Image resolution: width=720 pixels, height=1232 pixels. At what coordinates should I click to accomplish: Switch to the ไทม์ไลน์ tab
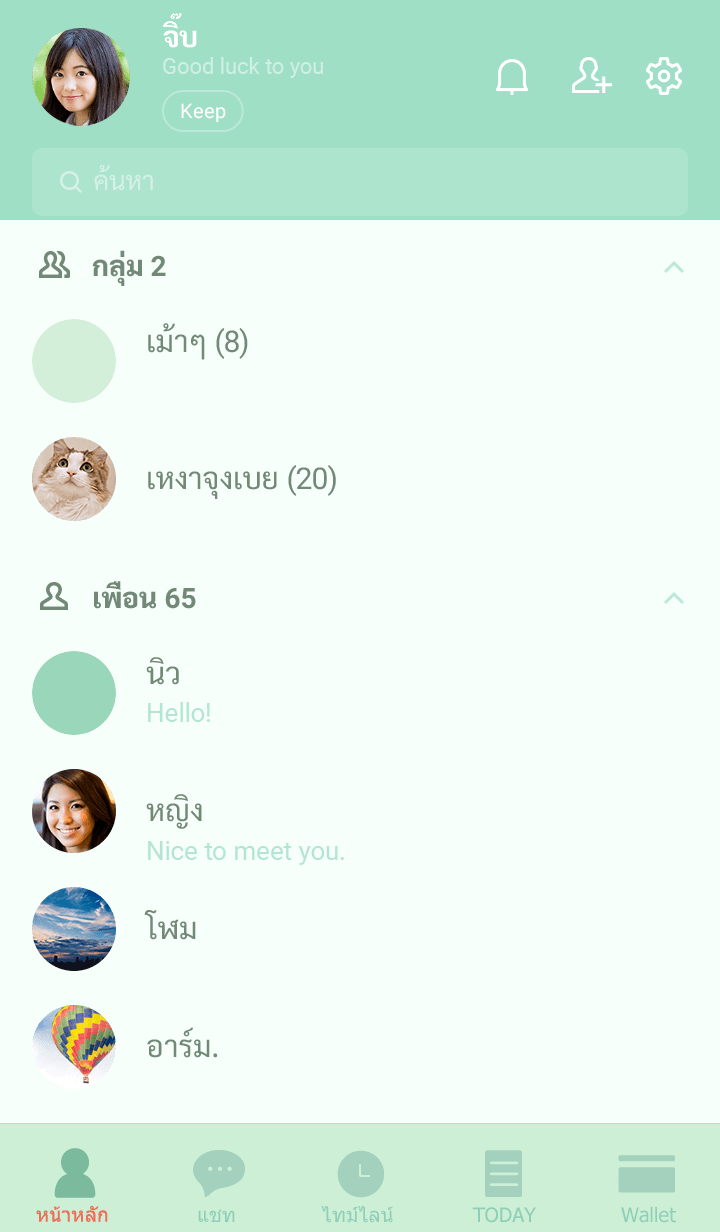(359, 1186)
